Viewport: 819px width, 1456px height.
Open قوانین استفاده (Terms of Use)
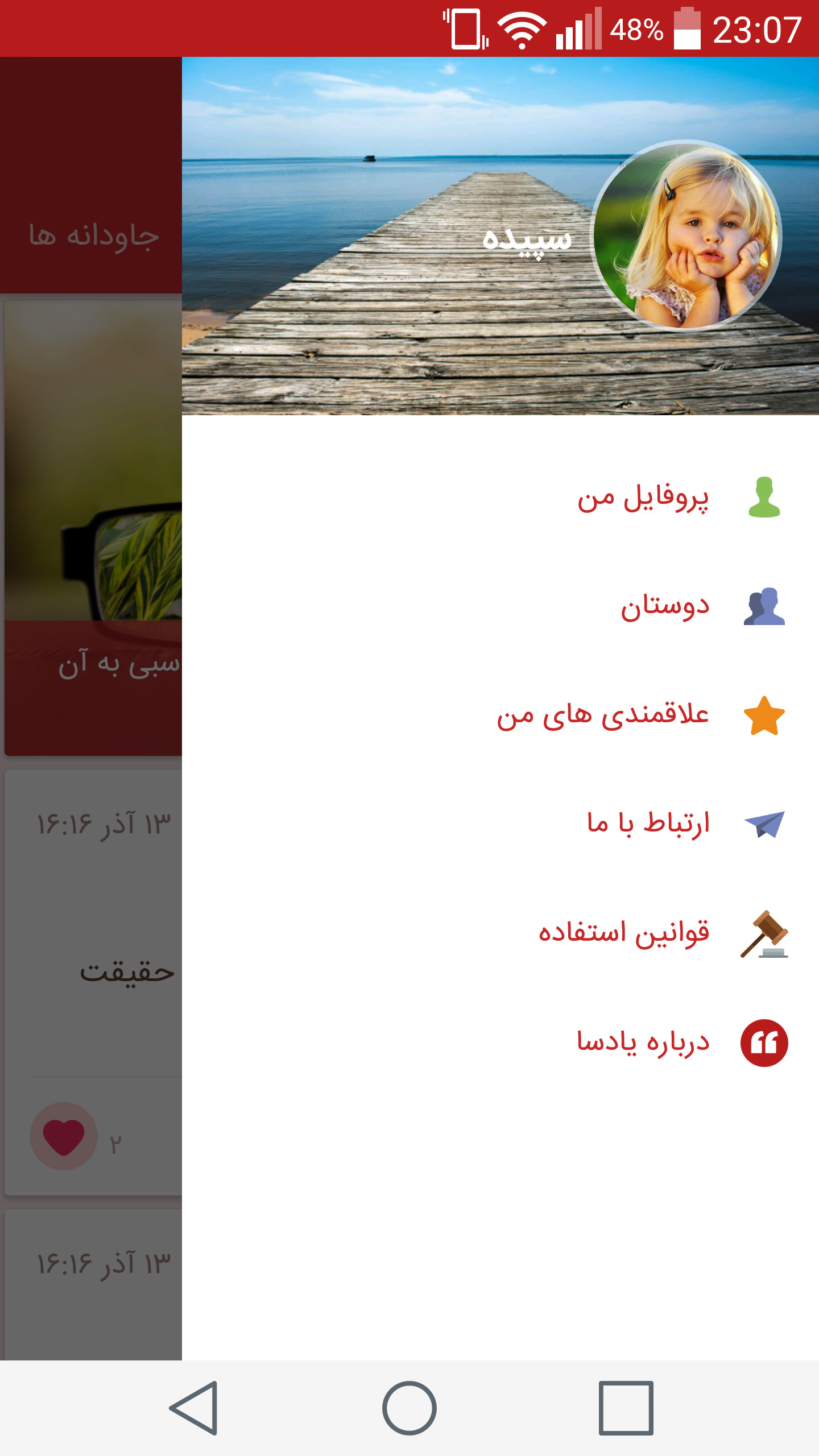tap(624, 933)
